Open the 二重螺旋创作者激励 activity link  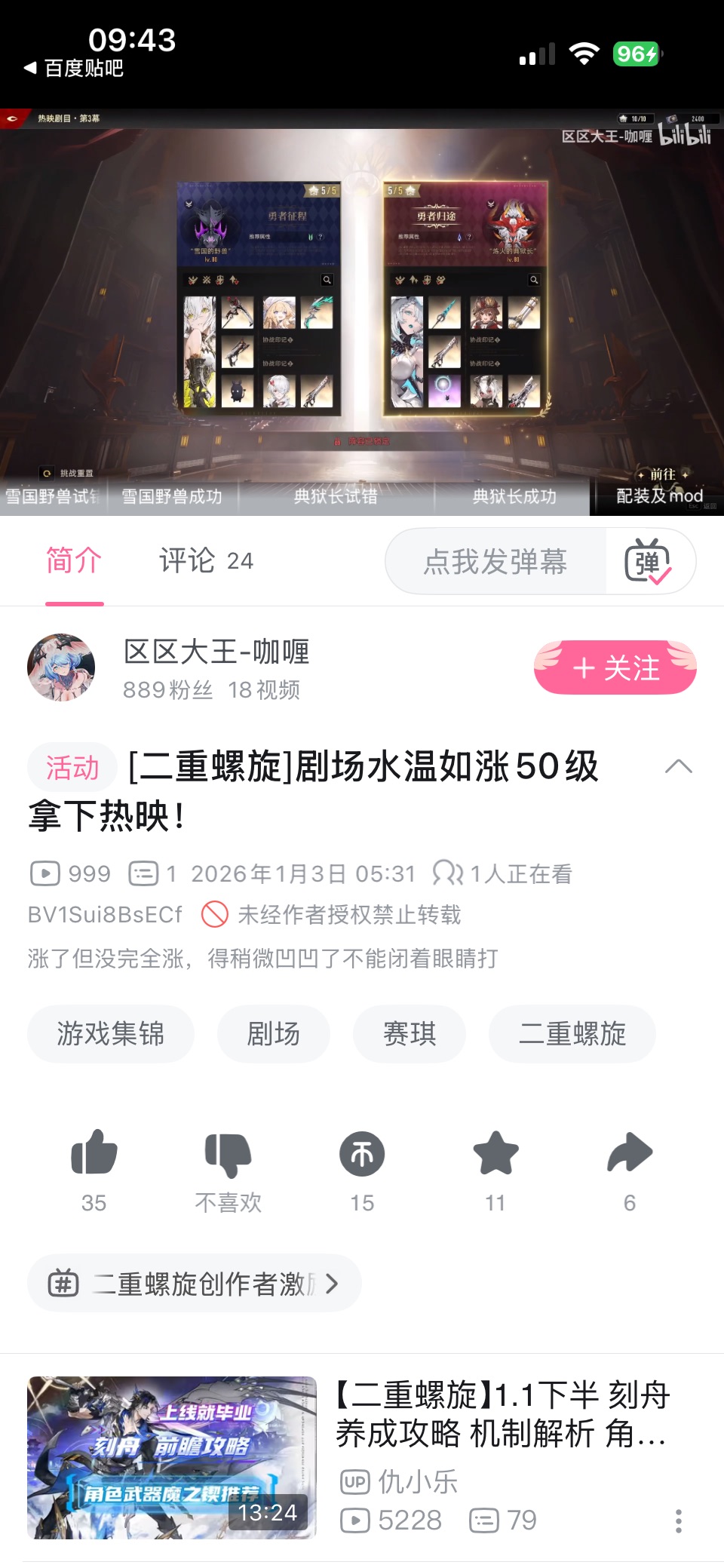coord(194,1283)
